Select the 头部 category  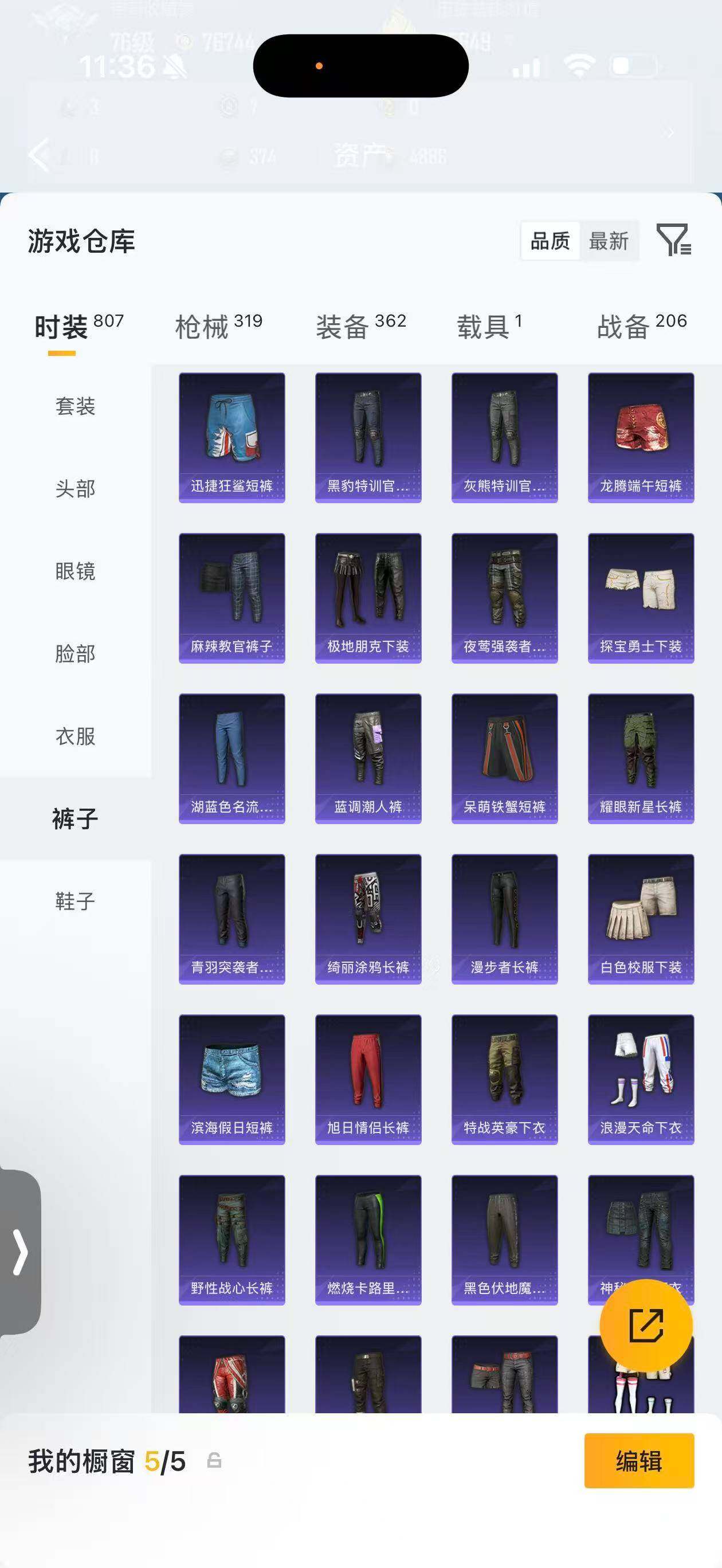pos(76,489)
